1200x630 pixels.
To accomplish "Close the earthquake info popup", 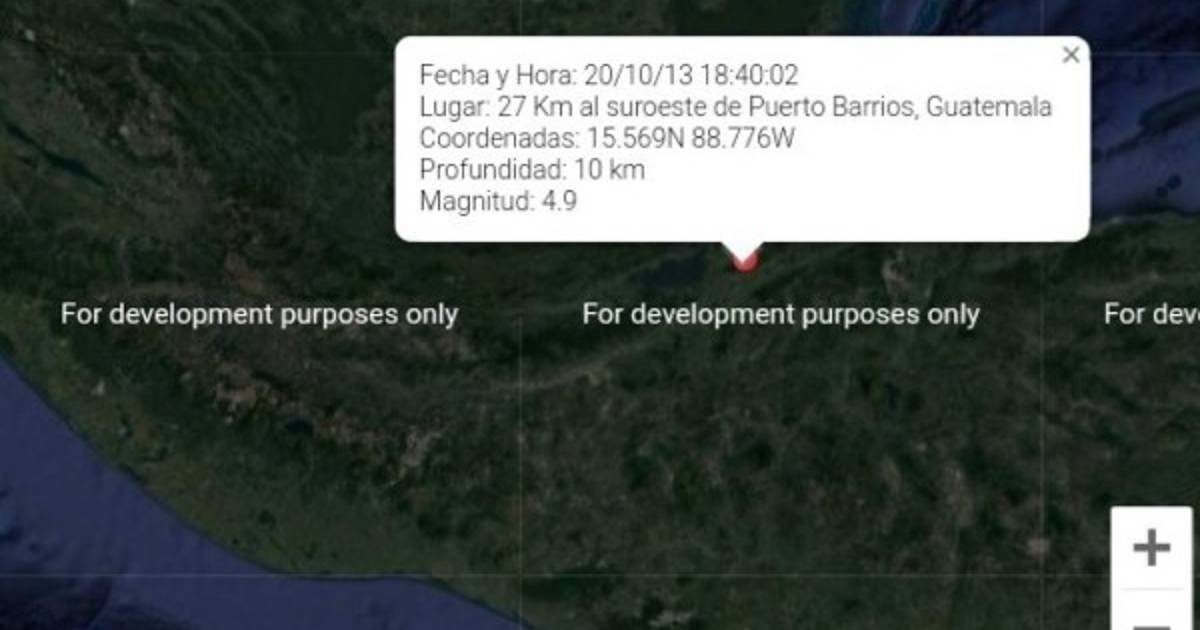I will (1071, 55).
